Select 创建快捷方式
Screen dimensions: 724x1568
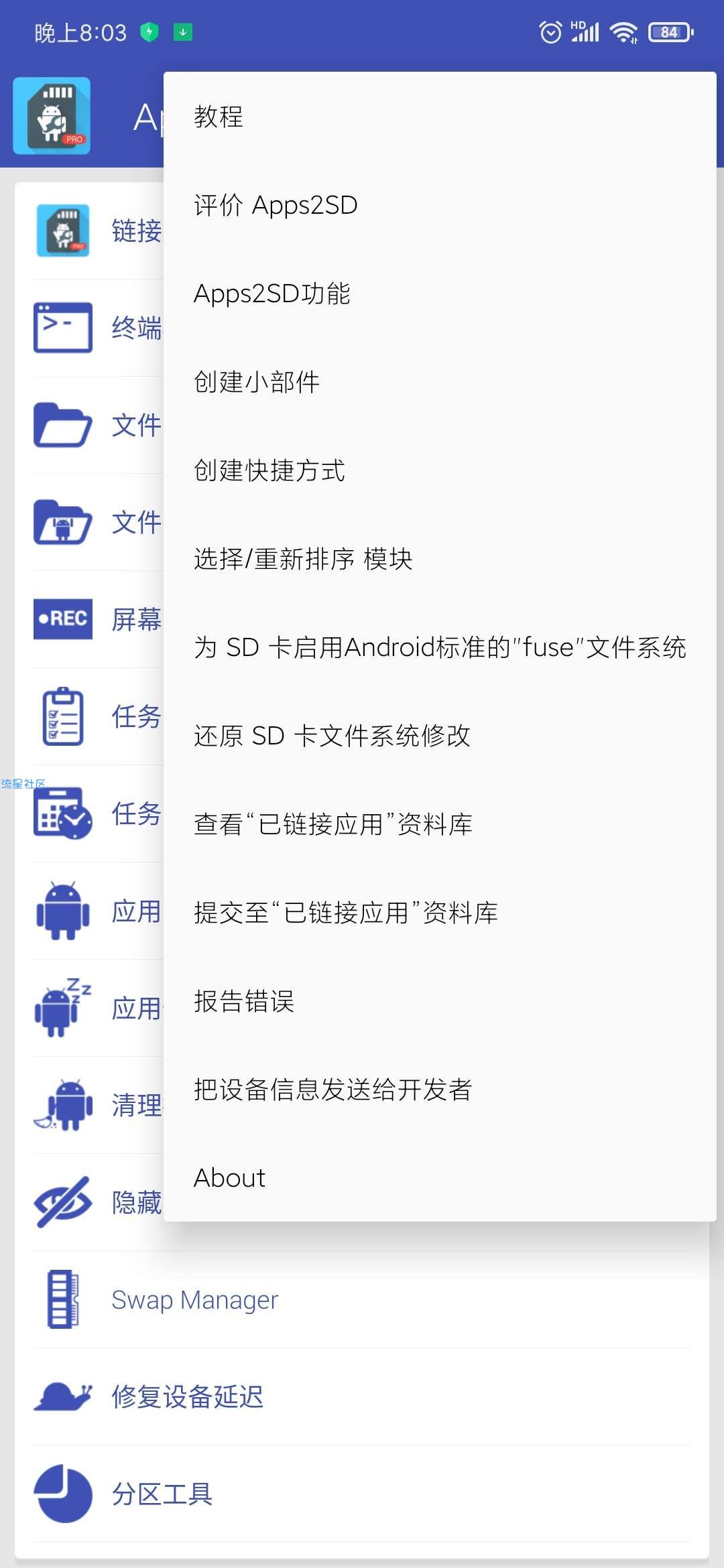point(440,470)
